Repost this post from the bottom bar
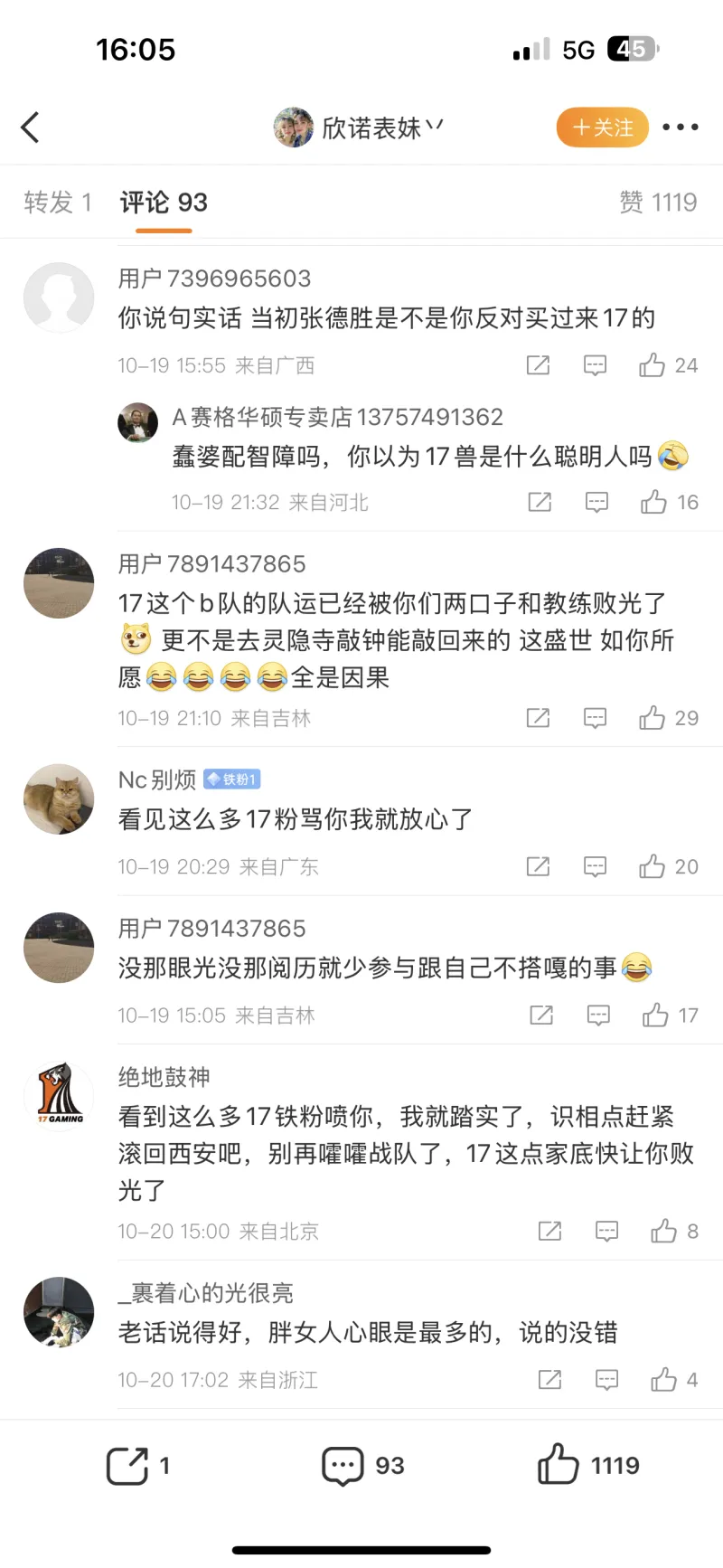This screenshot has height=1568, width=723. click(x=128, y=1466)
